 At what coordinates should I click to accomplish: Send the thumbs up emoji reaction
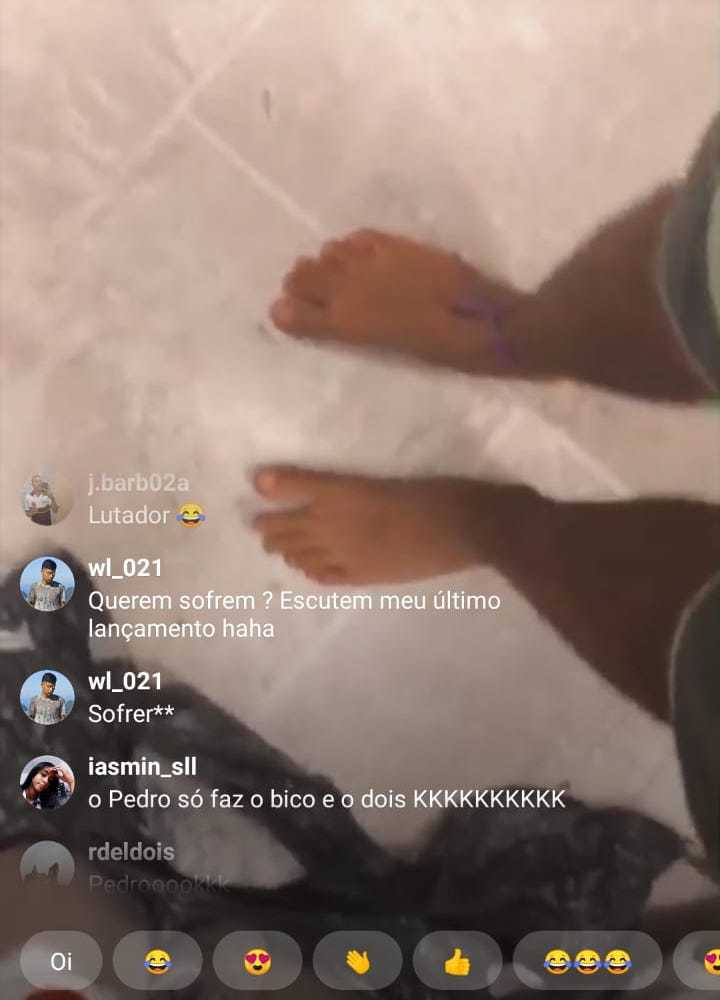click(x=457, y=961)
